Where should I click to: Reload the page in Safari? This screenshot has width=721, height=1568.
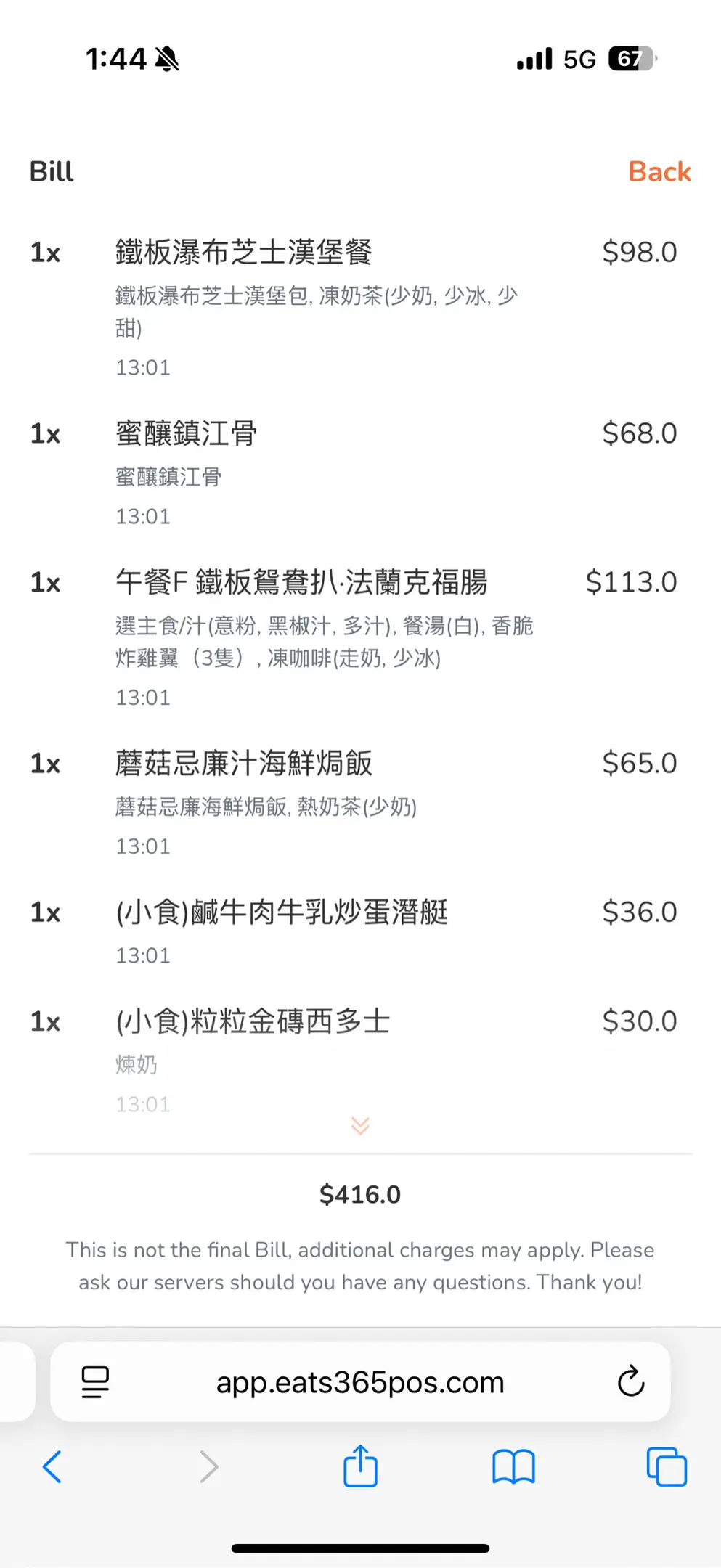[630, 1381]
